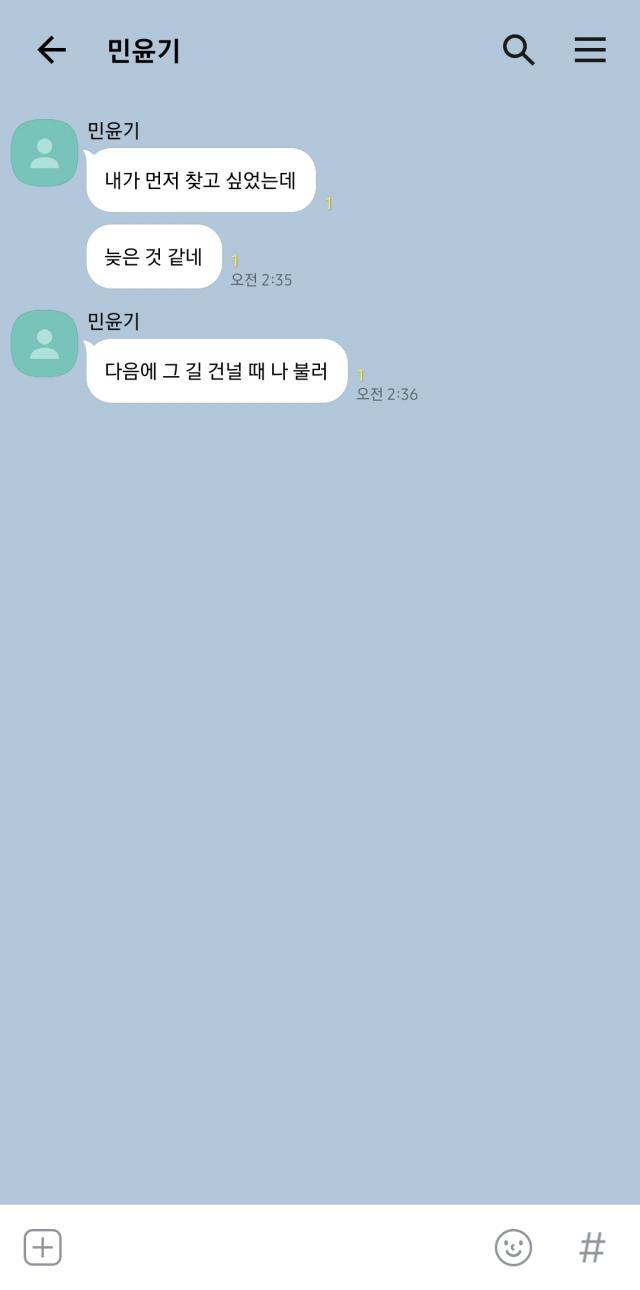Go back from the 민윤기 chat
The width and height of the screenshot is (640, 1290).
[51, 50]
